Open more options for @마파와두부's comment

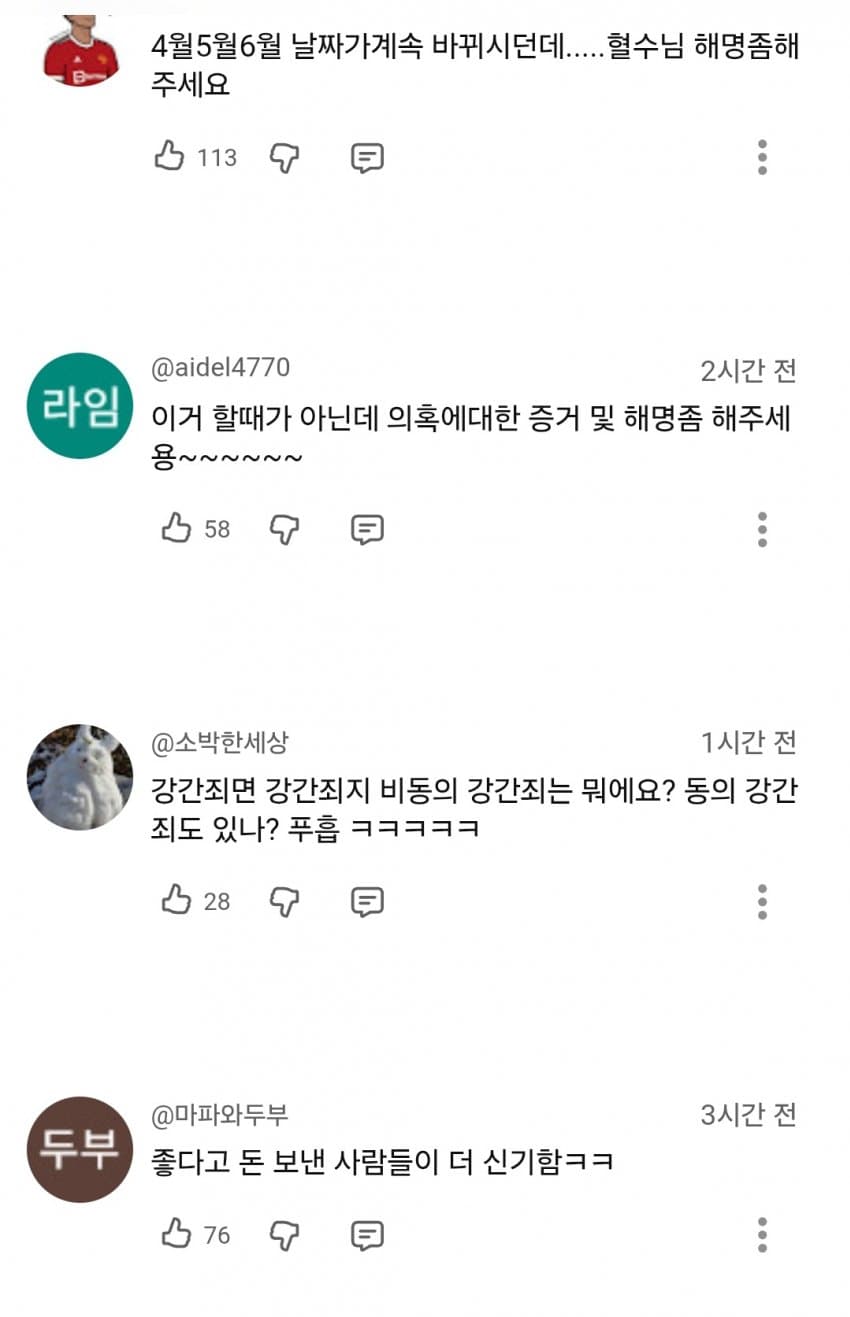tap(762, 1235)
